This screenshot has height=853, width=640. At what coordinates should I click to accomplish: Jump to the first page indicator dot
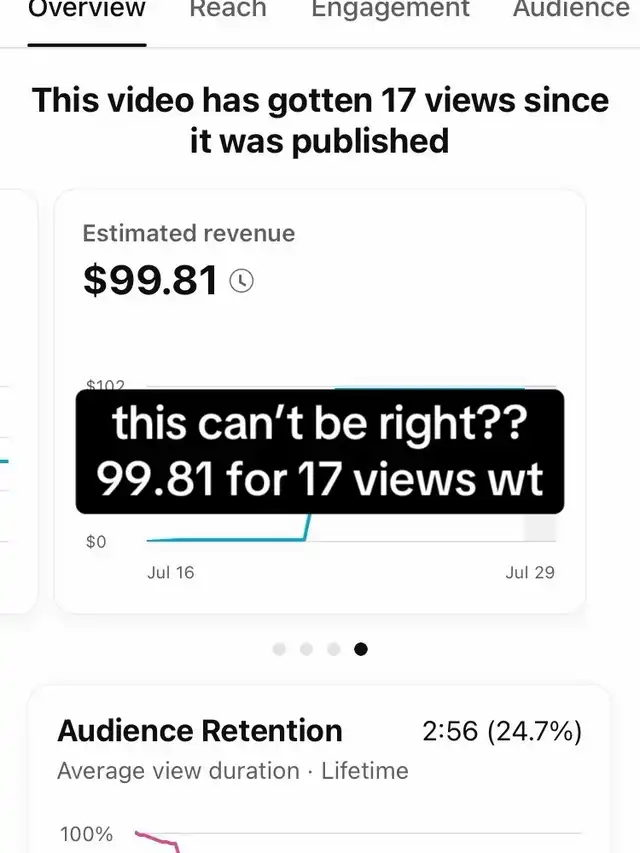(279, 649)
